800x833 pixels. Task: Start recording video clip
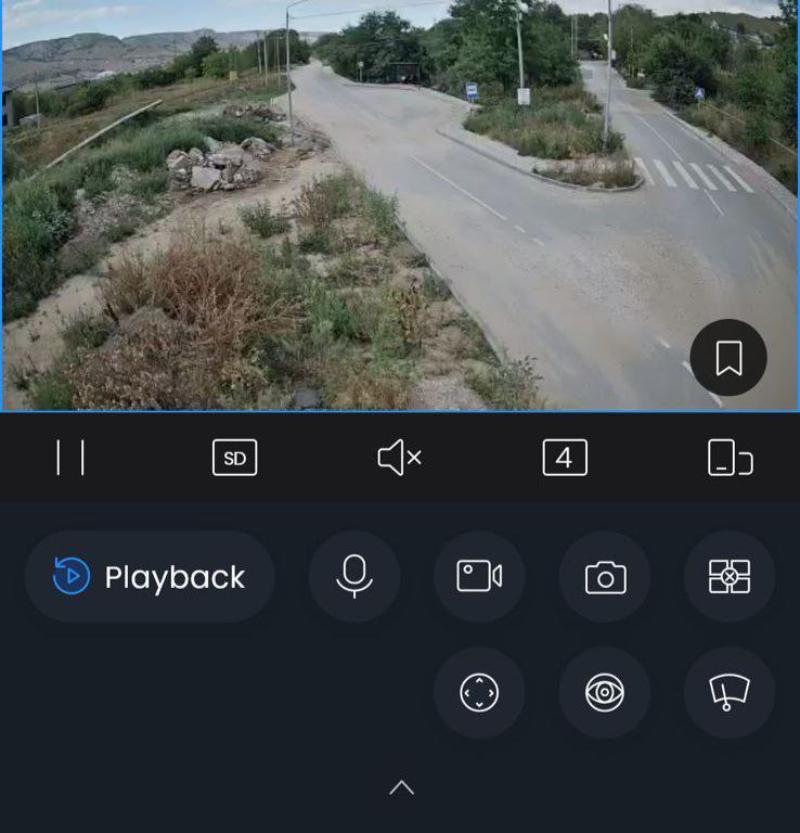coord(479,577)
